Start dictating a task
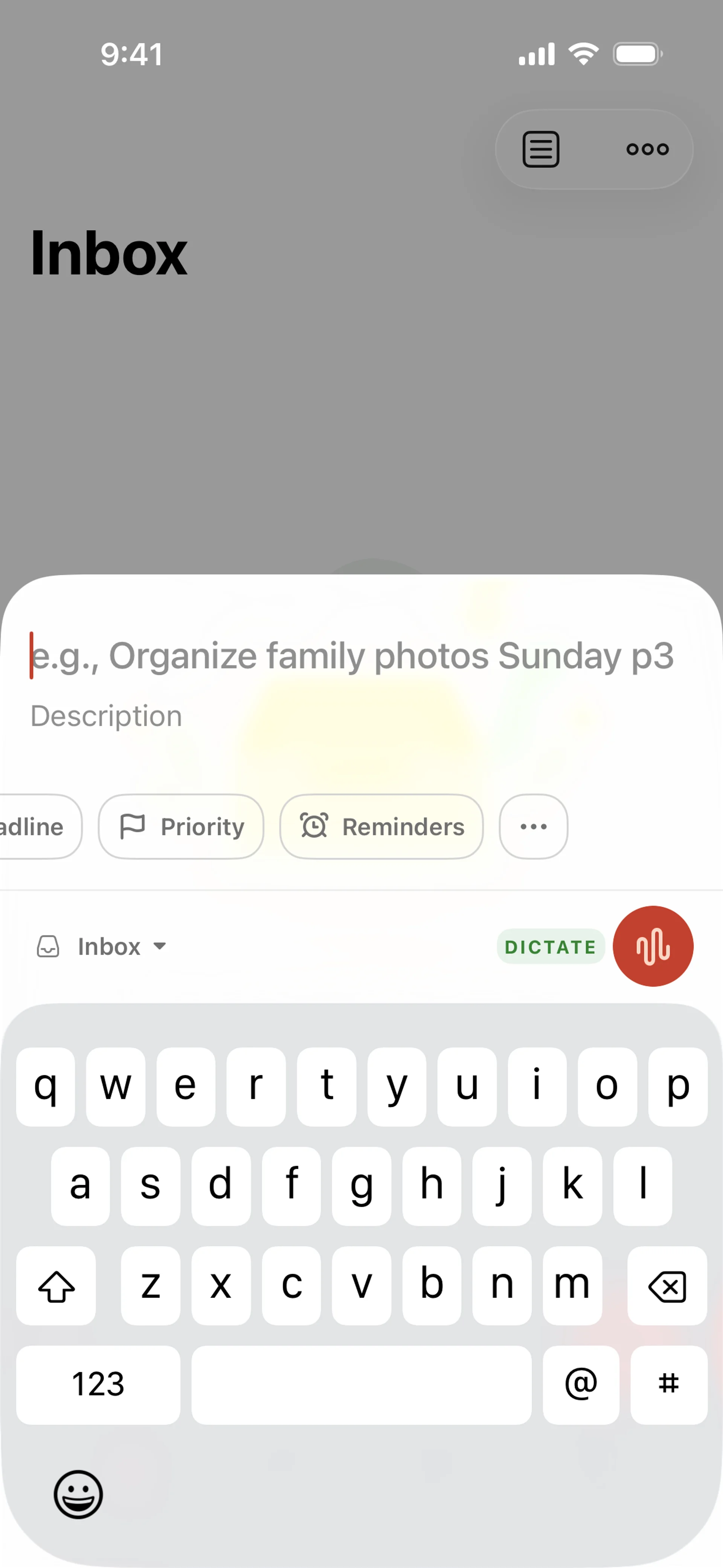The width and height of the screenshot is (723, 1568). pyautogui.click(x=653, y=946)
